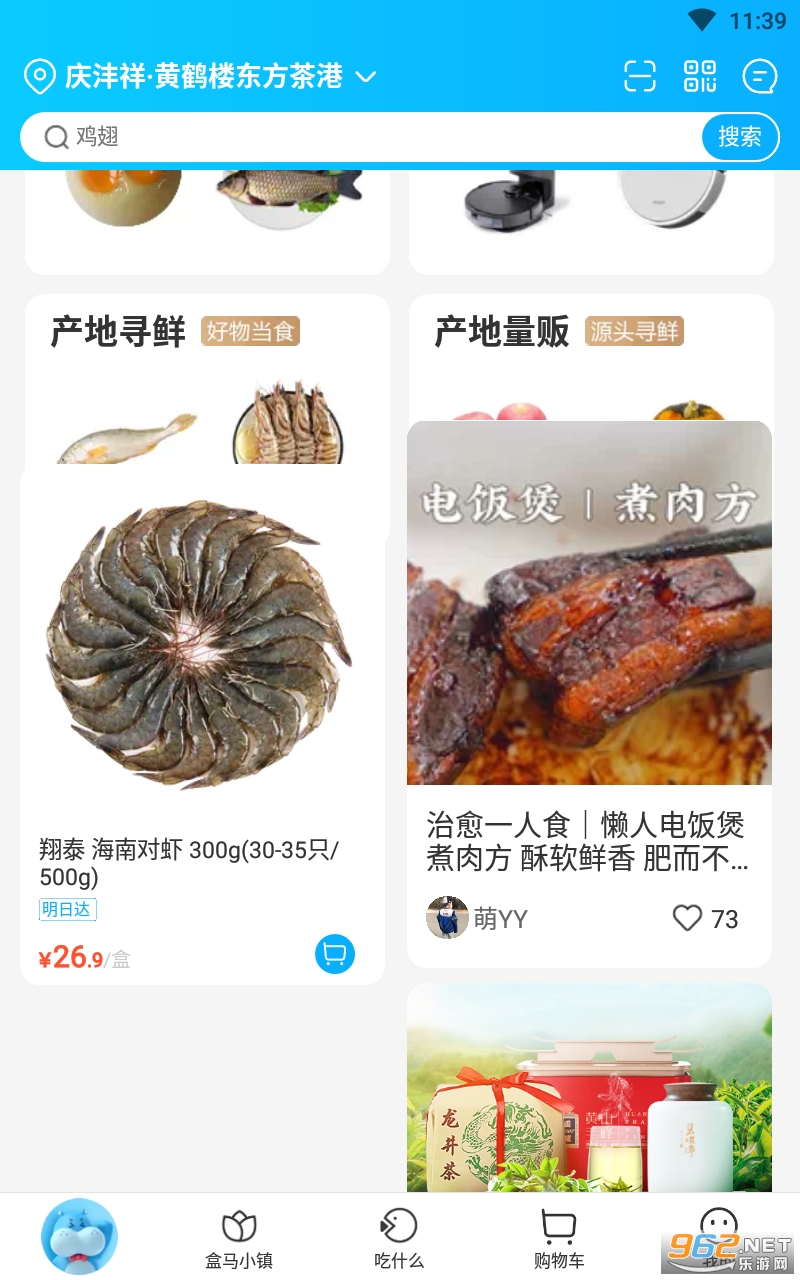
Task: View 萌YY's profile avatar
Action: (x=447, y=918)
